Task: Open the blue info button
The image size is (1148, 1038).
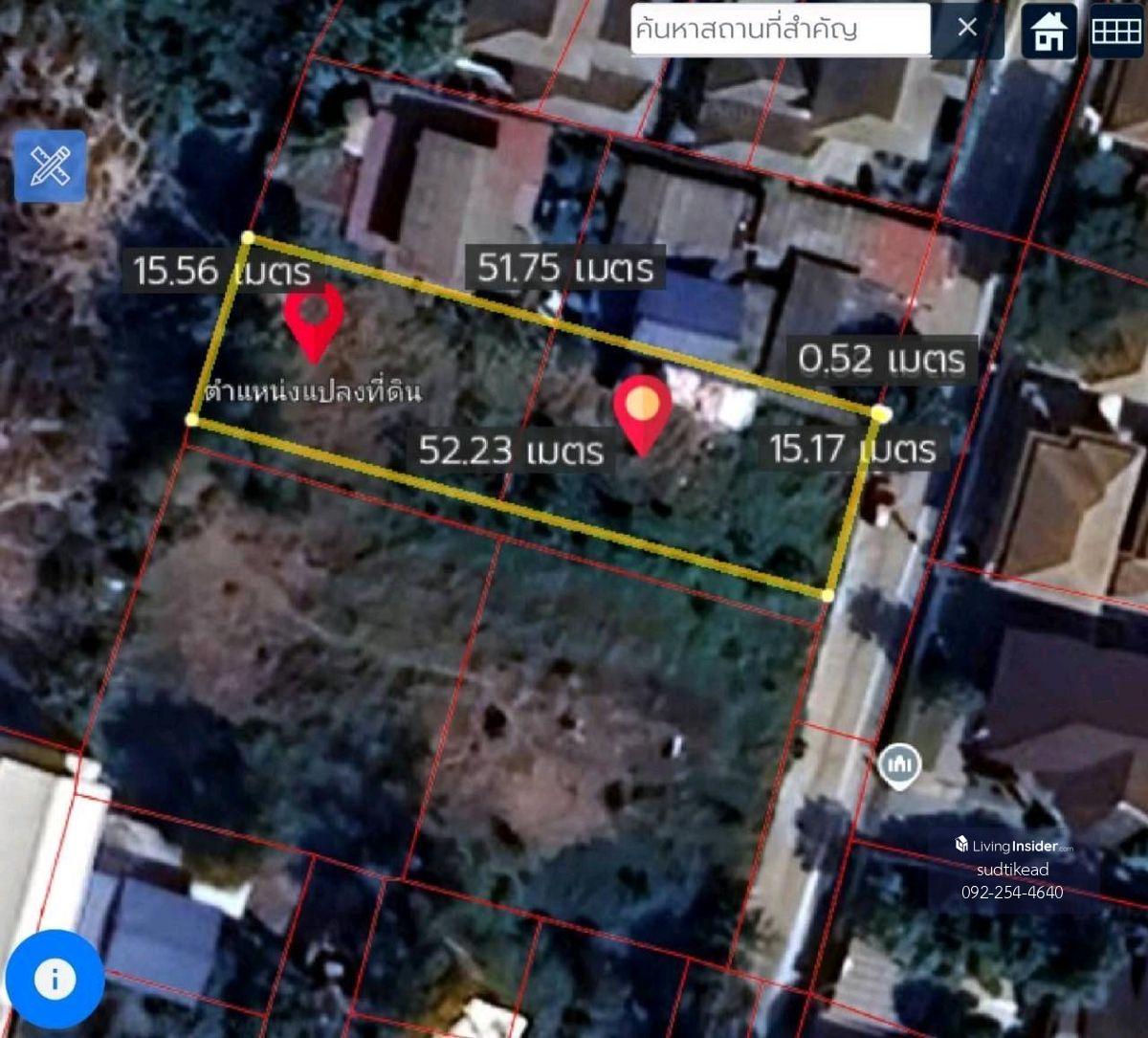Action: tap(55, 979)
